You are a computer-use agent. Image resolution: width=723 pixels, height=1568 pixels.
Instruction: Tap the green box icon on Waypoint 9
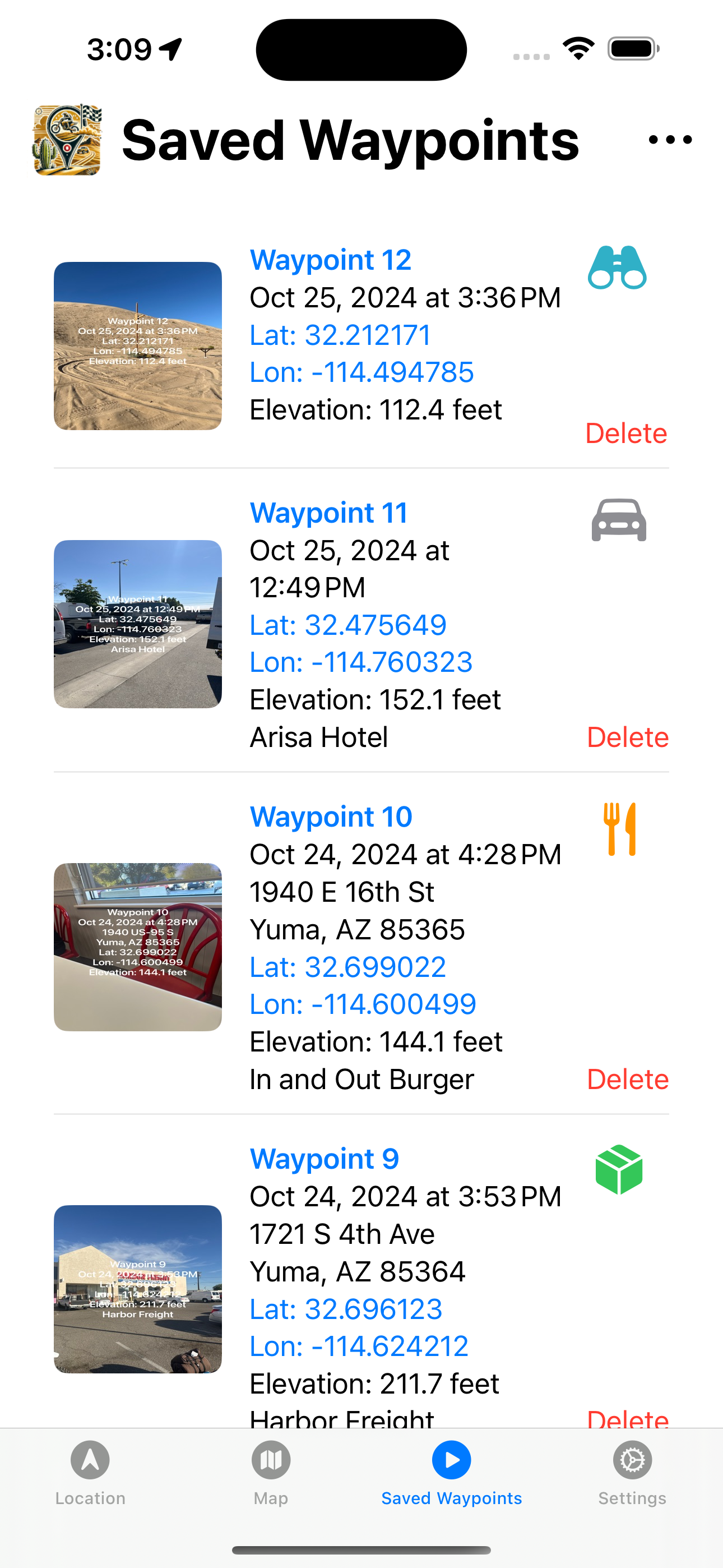pyautogui.click(x=619, y=1170)
